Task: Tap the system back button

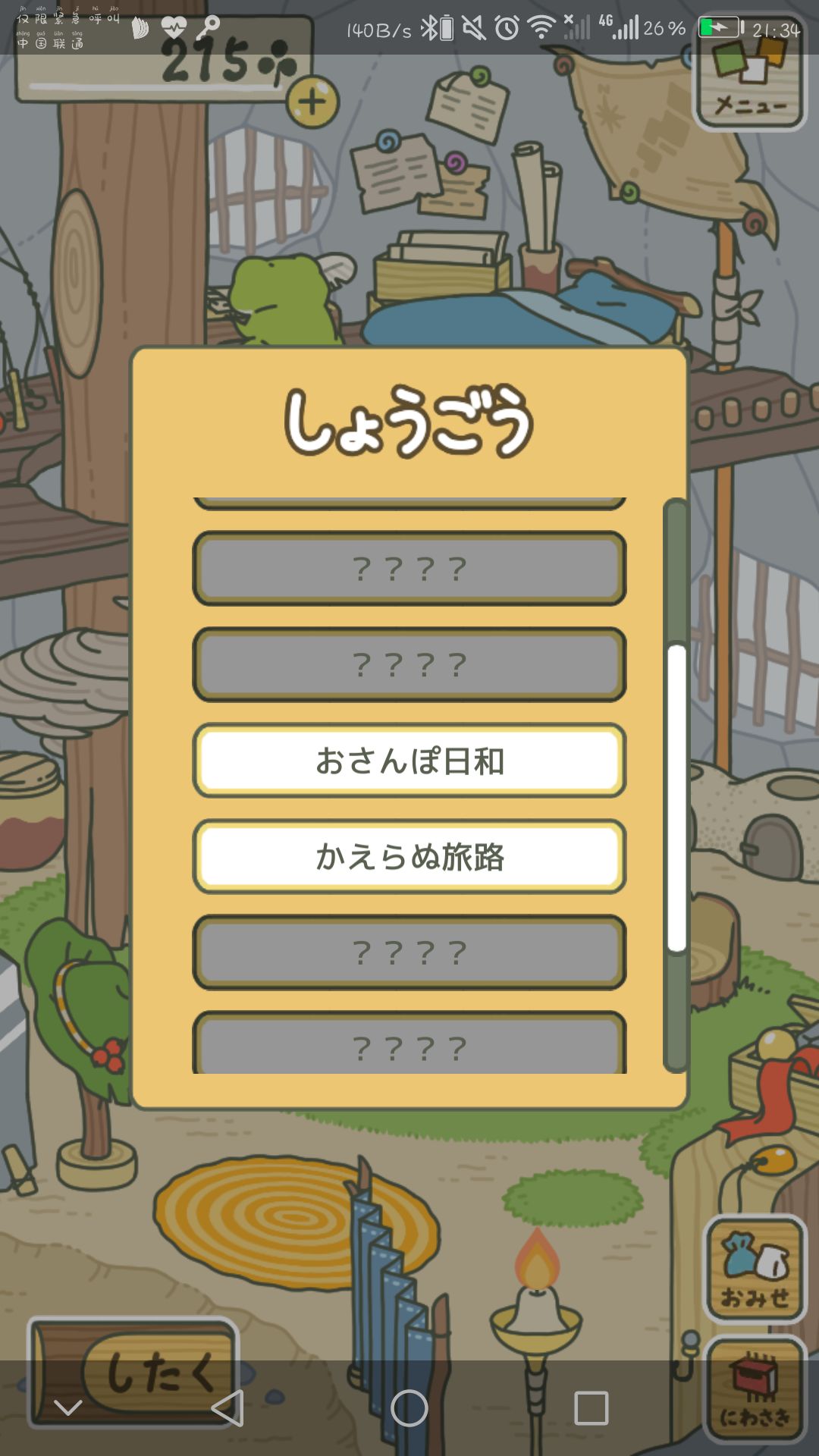Action: [227, 1408]
